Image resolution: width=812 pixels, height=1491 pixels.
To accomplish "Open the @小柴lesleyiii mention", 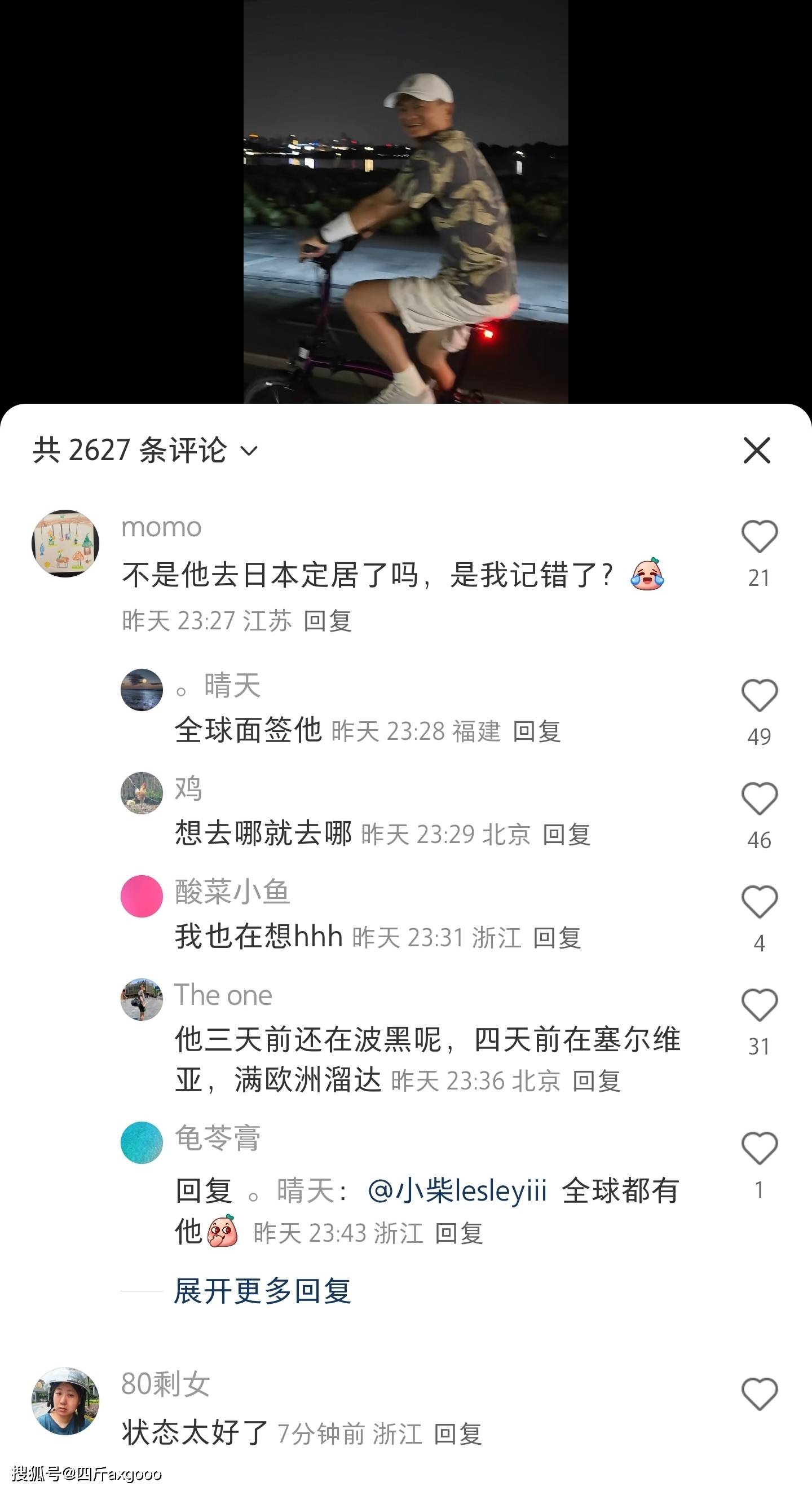I will 457,1190.
